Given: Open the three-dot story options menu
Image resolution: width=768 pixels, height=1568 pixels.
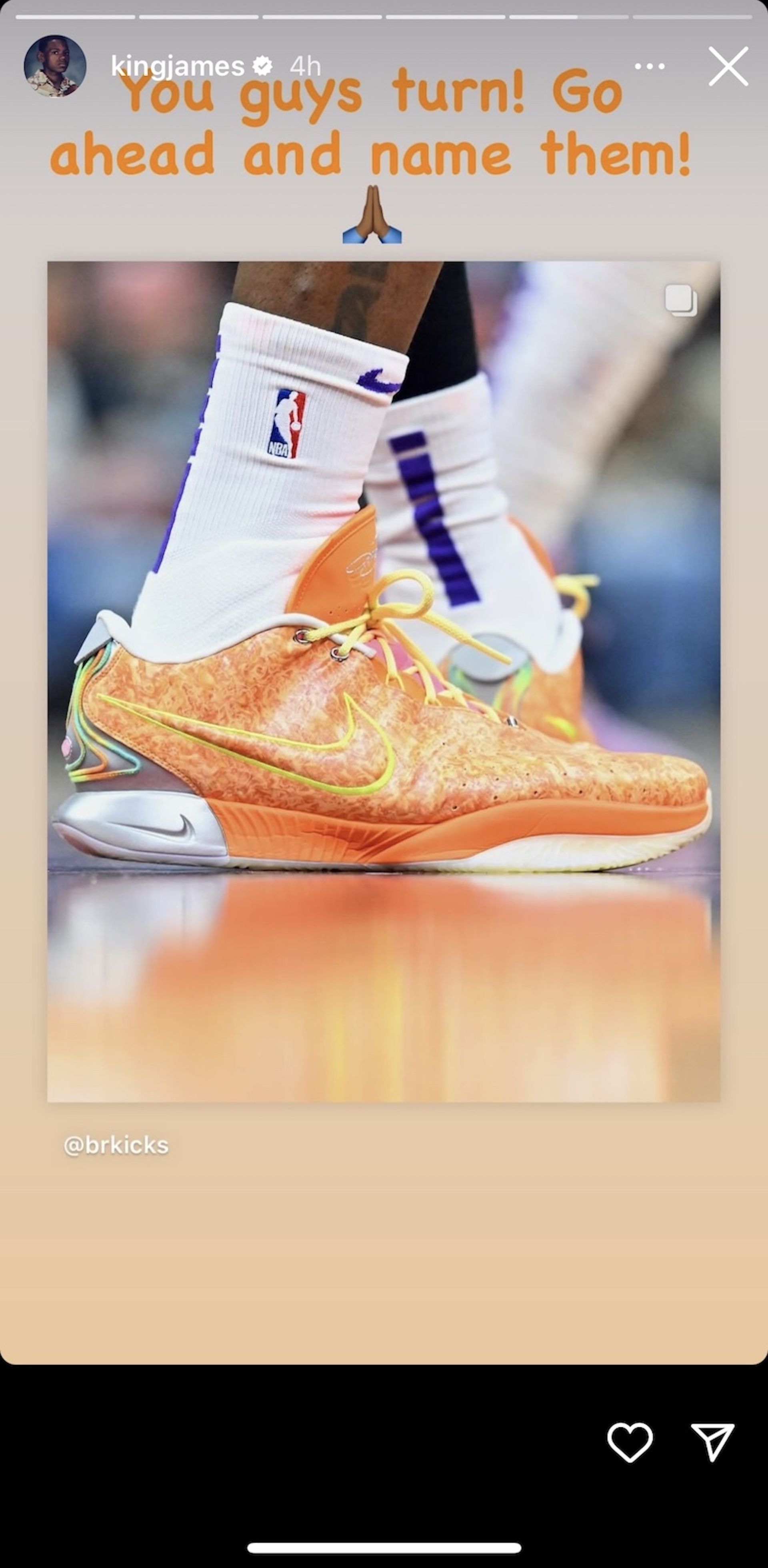Looking at the screenshot, I should click(649, 66).
